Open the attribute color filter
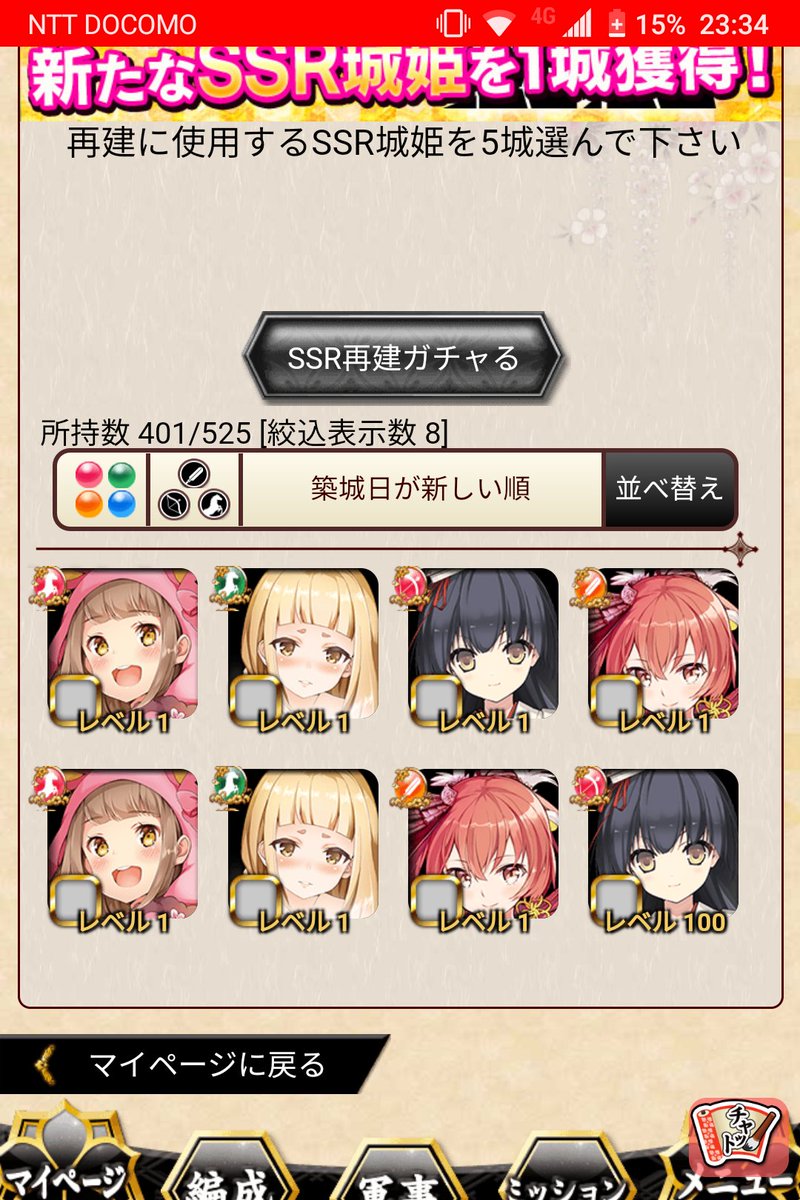This screenshot has width=800, height=1200. 103,489
